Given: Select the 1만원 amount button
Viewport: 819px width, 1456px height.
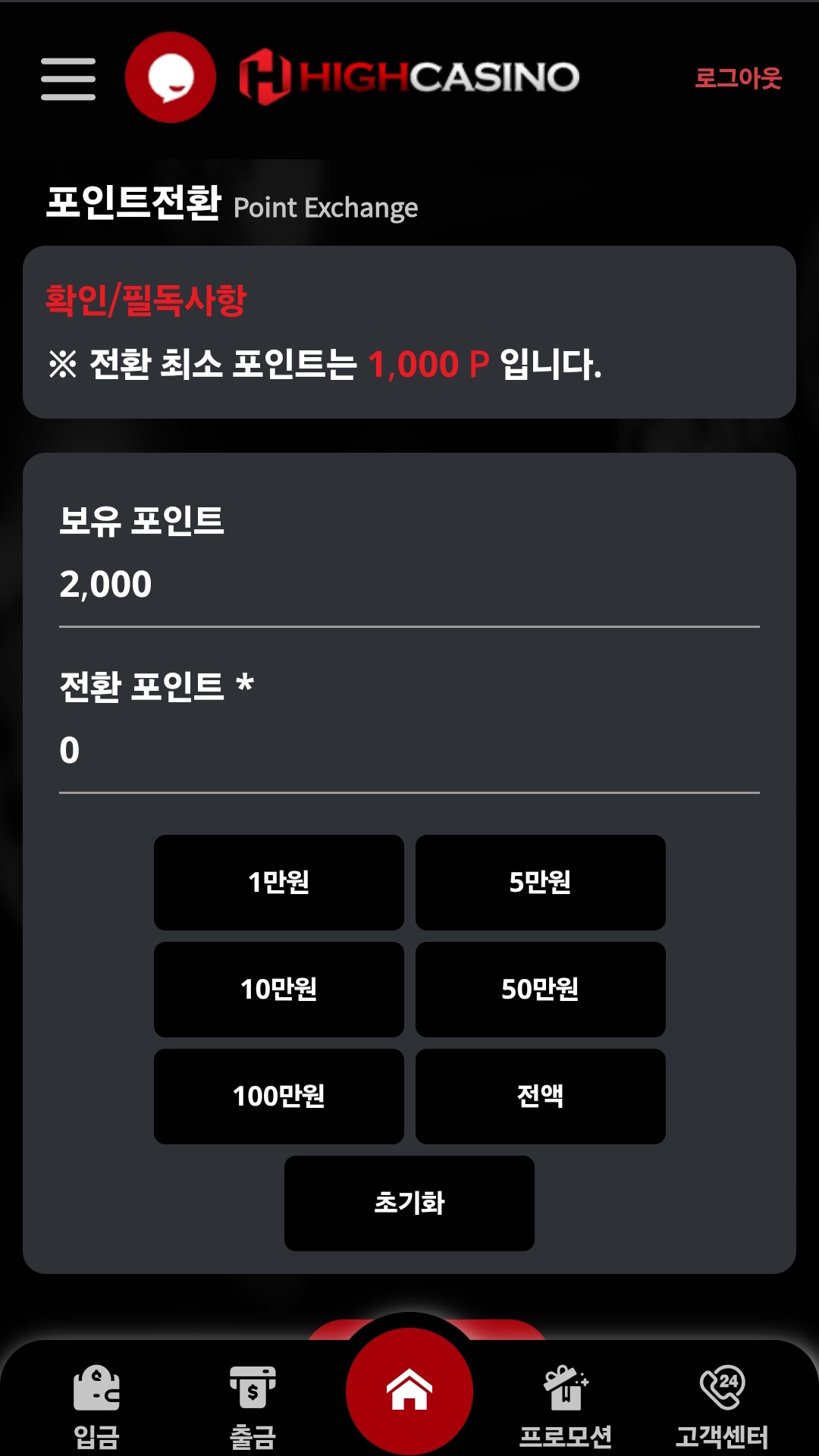Looking at the screenshot, I should click(278, 883).
